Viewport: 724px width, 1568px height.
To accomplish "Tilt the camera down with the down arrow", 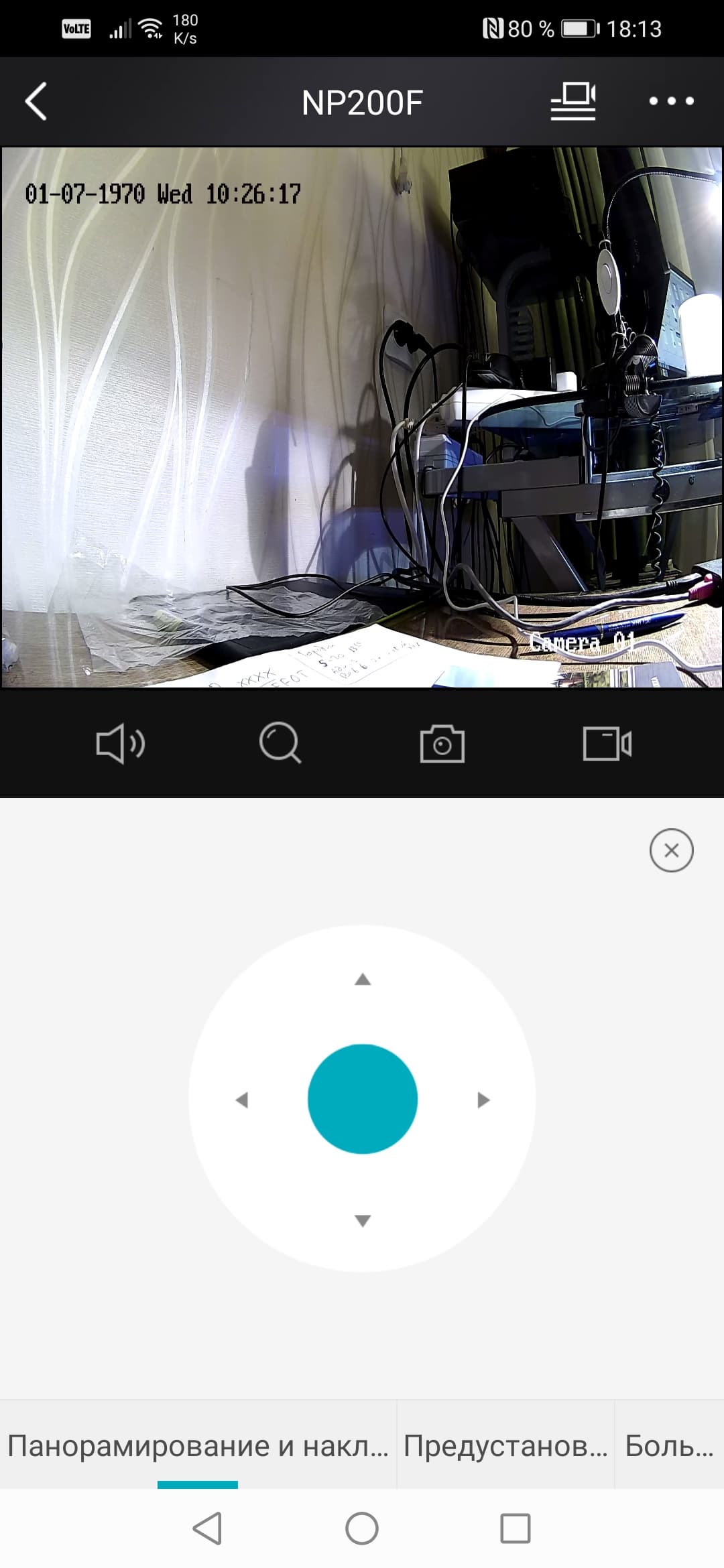I will [363, 1220].
